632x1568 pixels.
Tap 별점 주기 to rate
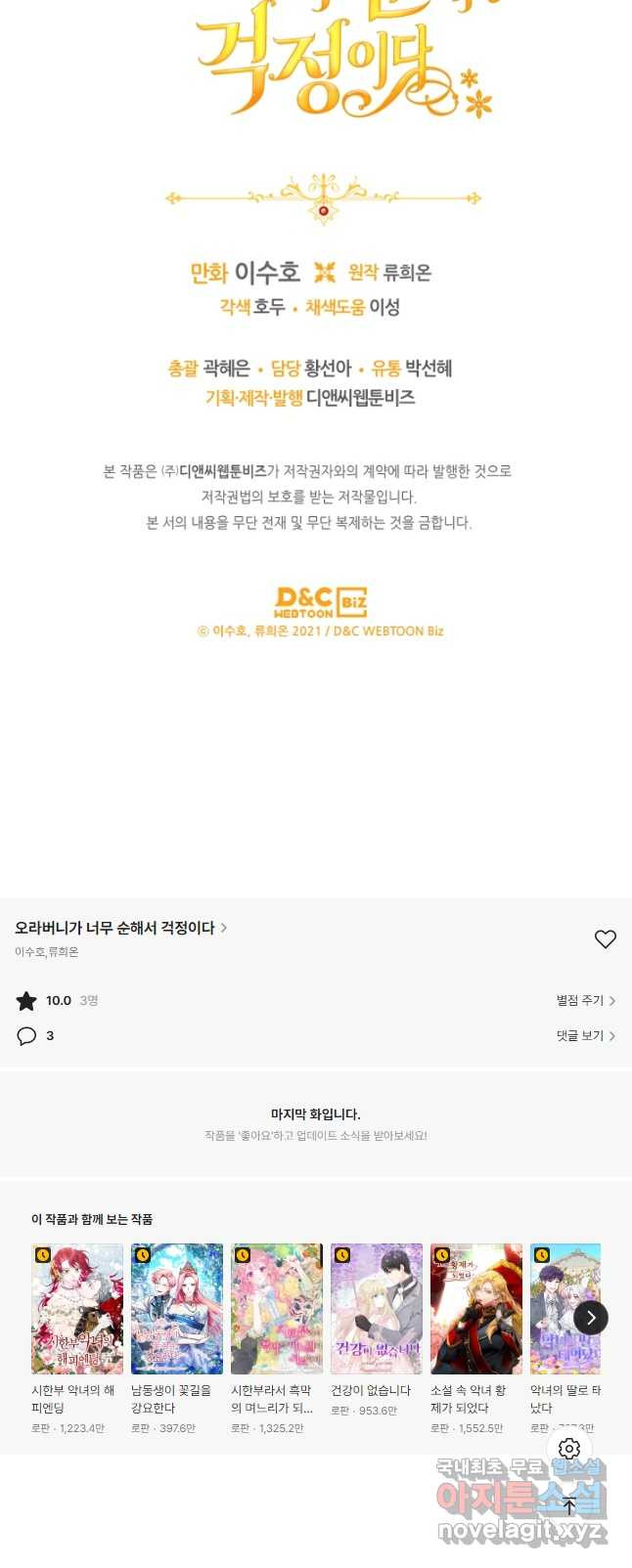[x=585, y=1000]
